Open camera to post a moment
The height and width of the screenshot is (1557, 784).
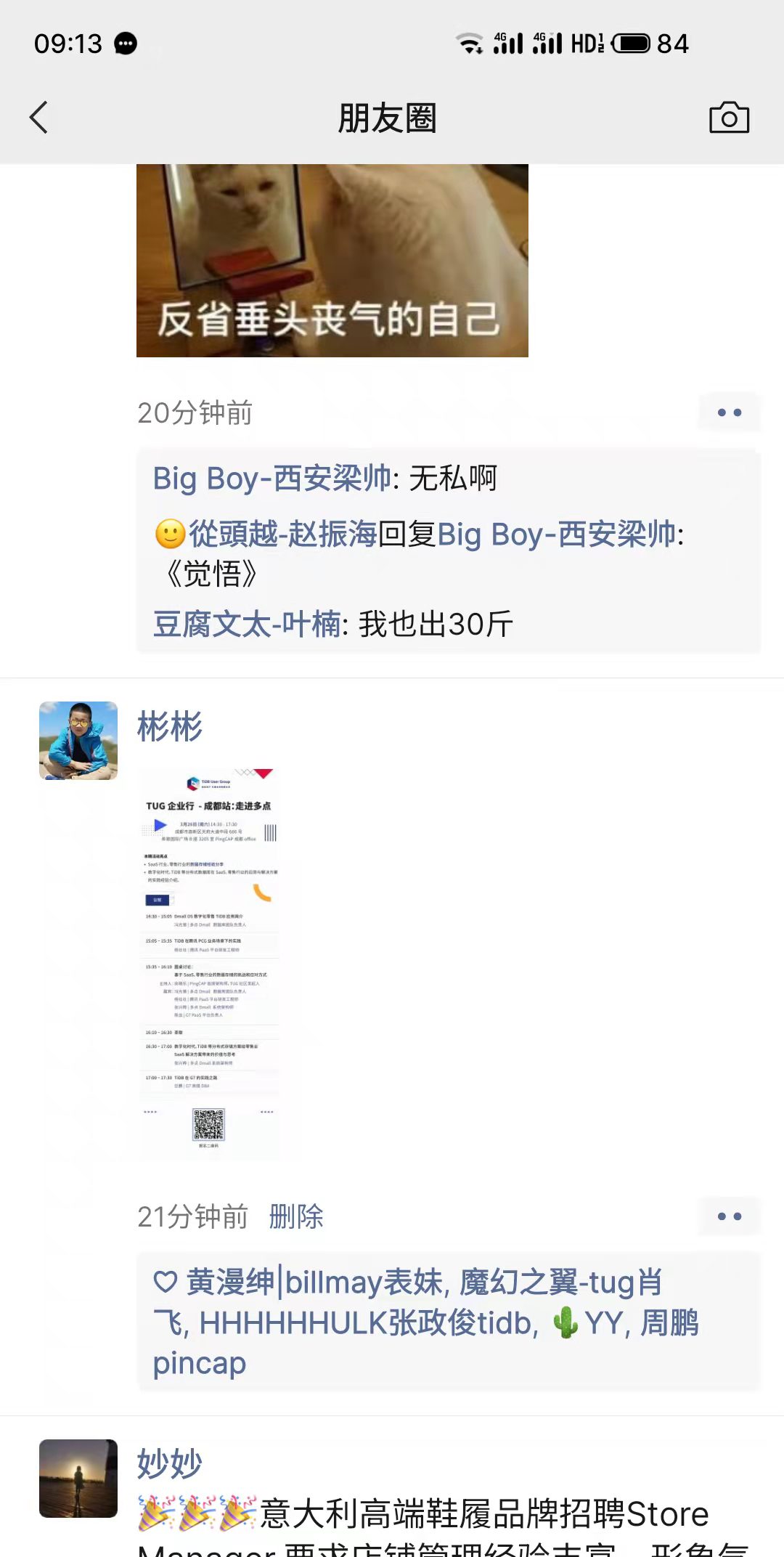(729, 118)
